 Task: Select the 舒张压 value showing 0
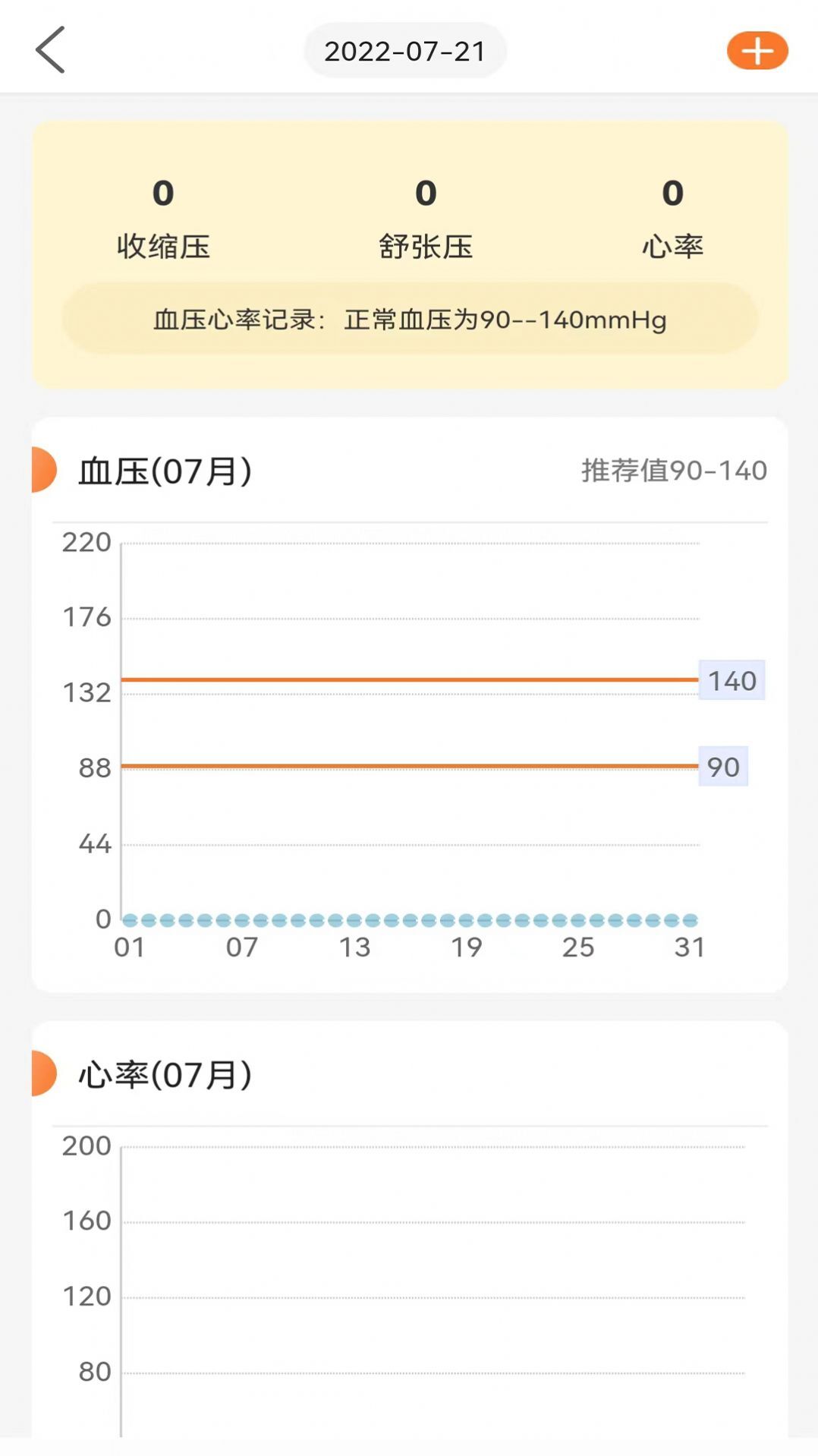point(426,194)
